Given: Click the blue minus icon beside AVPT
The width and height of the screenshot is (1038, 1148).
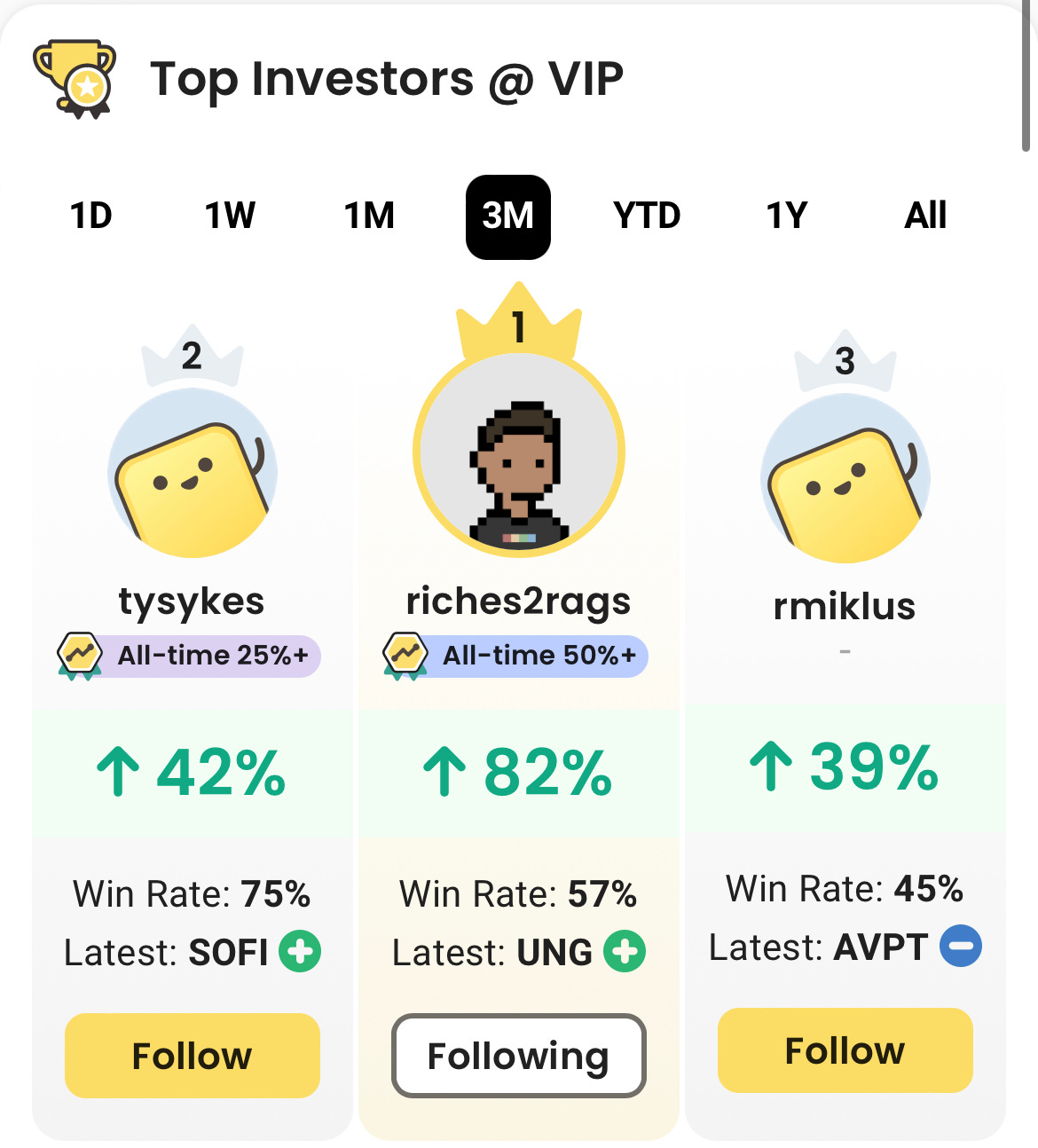Looking at the screenshot, I should click(x=961, y=947).
